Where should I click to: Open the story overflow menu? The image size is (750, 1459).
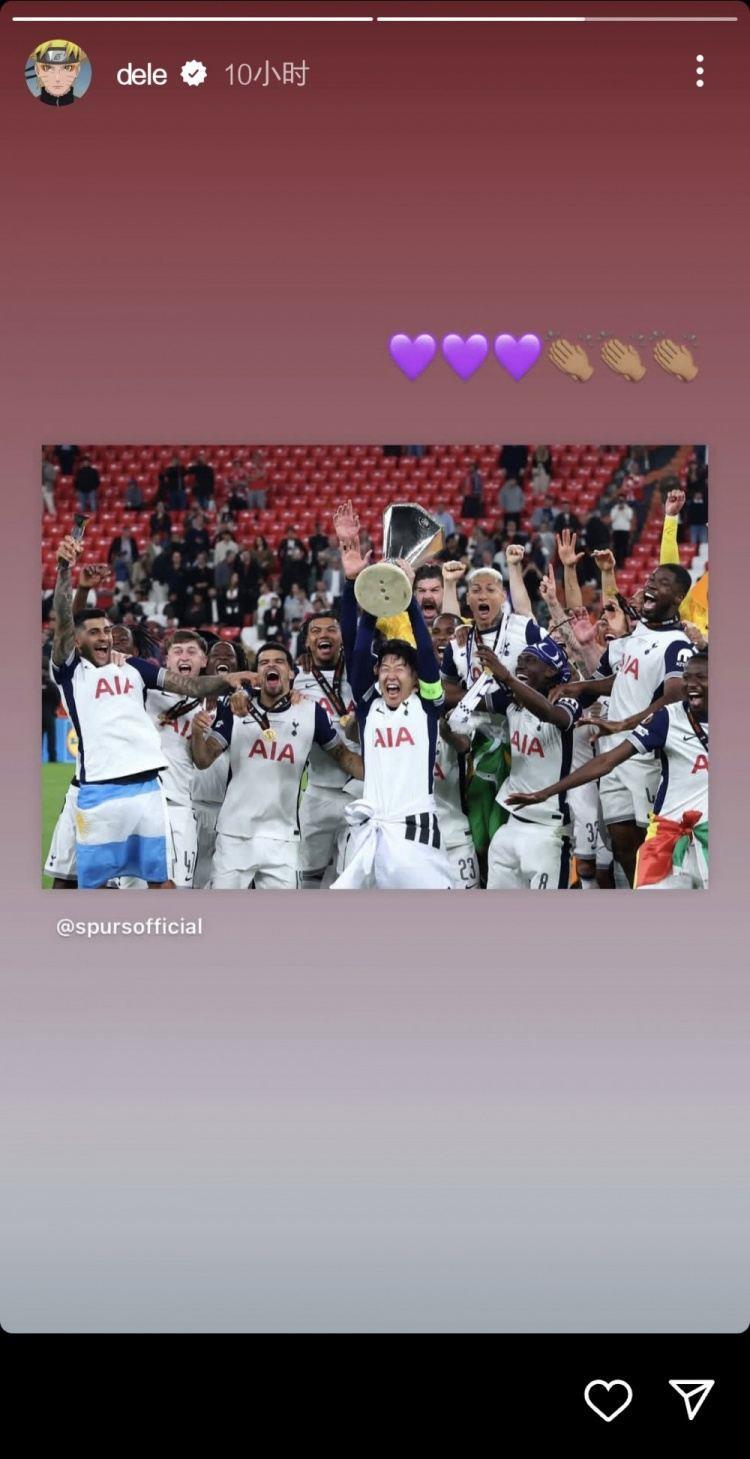tap(699, 71)
